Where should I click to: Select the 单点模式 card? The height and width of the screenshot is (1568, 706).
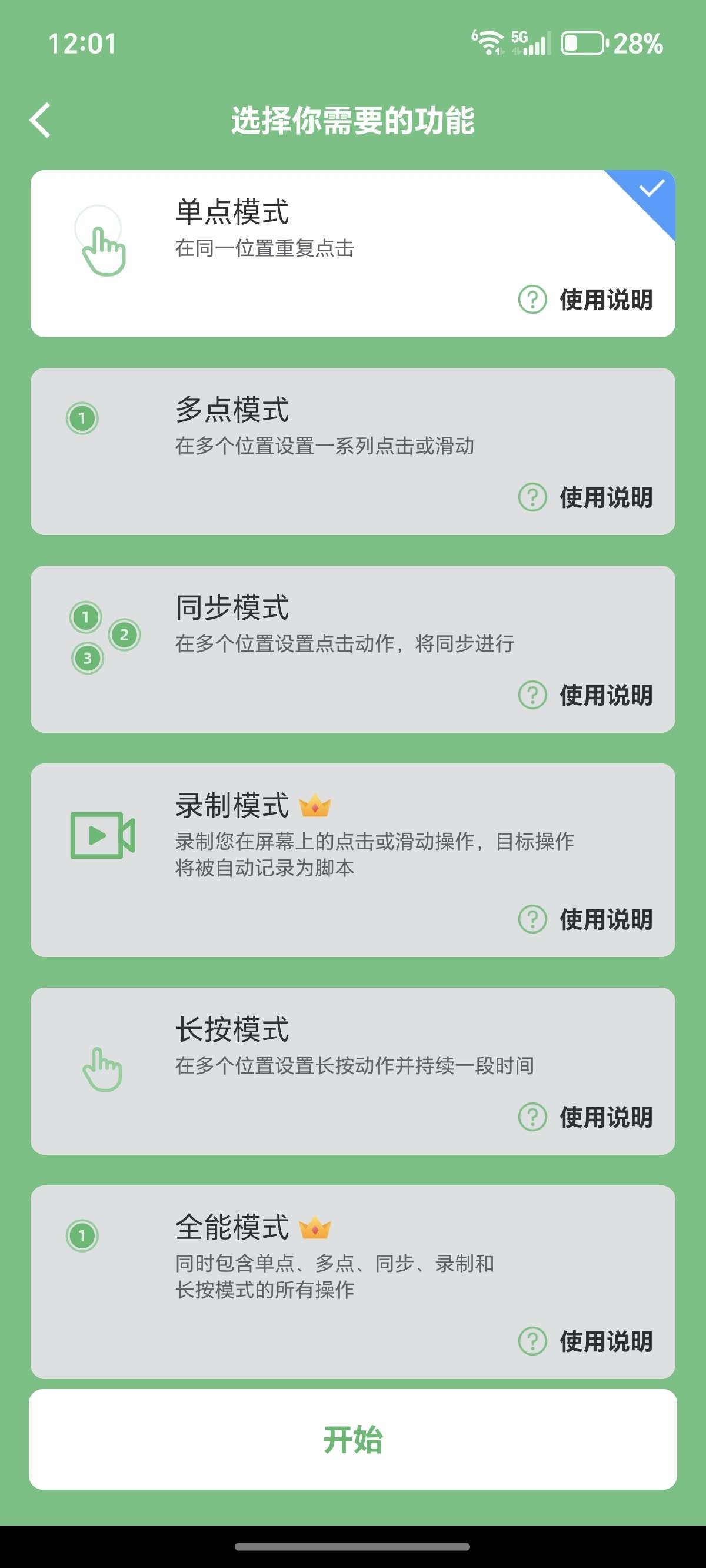pyautogui.click(x=352, y=253)
